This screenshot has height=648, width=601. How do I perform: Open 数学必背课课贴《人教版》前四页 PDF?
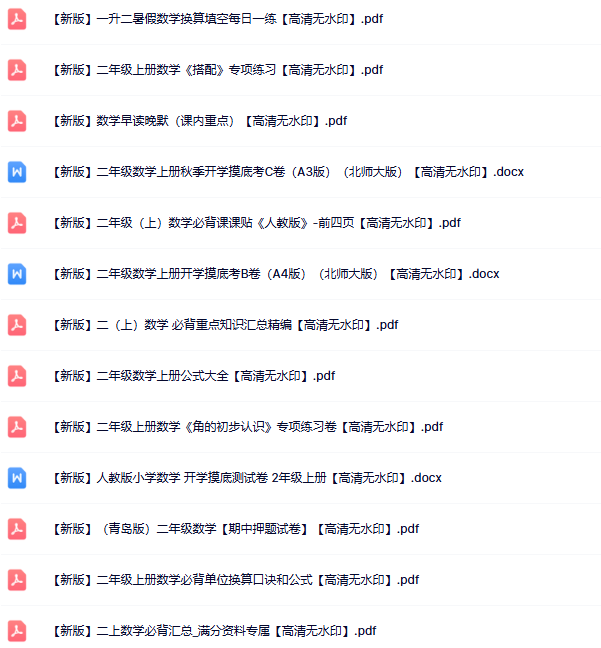click(x=255, y=223)
